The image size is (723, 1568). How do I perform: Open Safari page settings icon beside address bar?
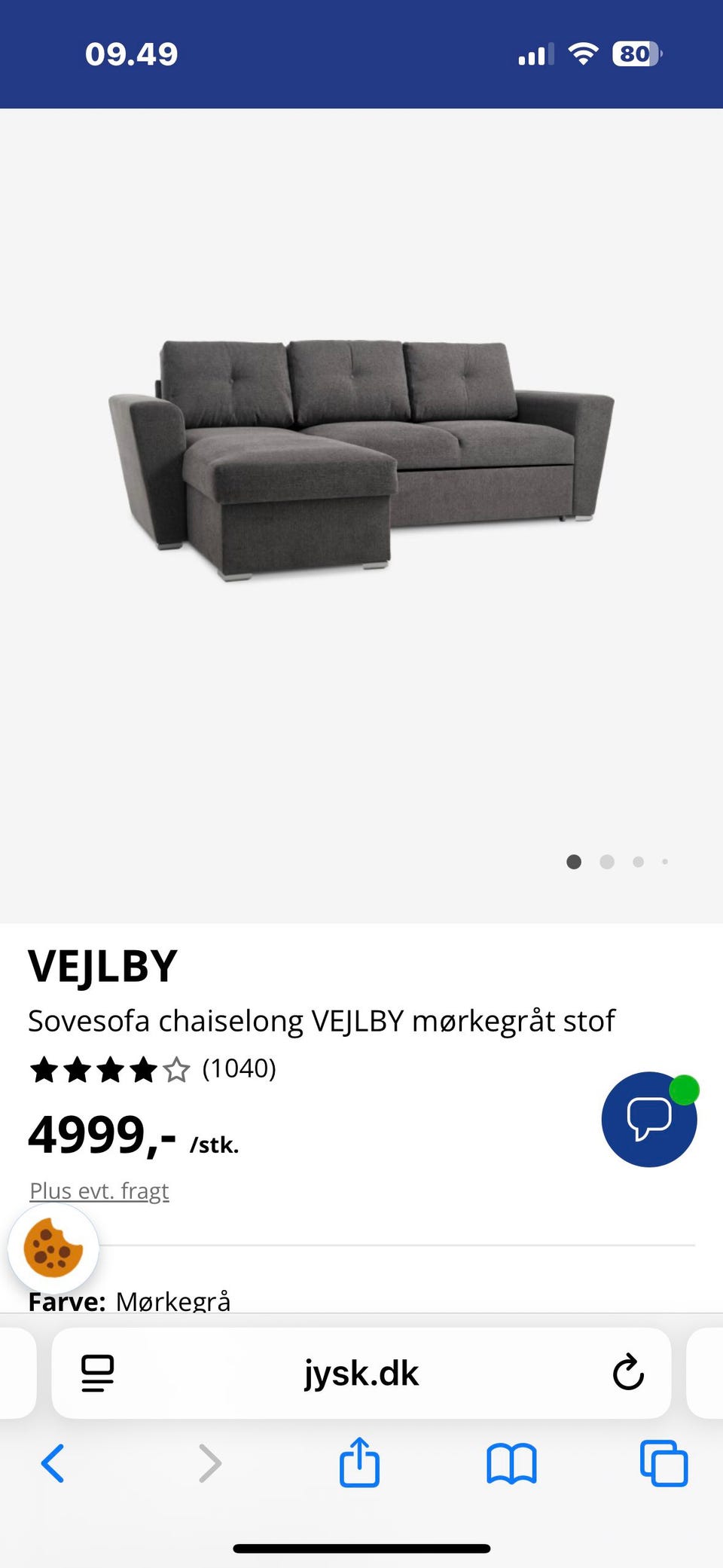click(96, 1373)
